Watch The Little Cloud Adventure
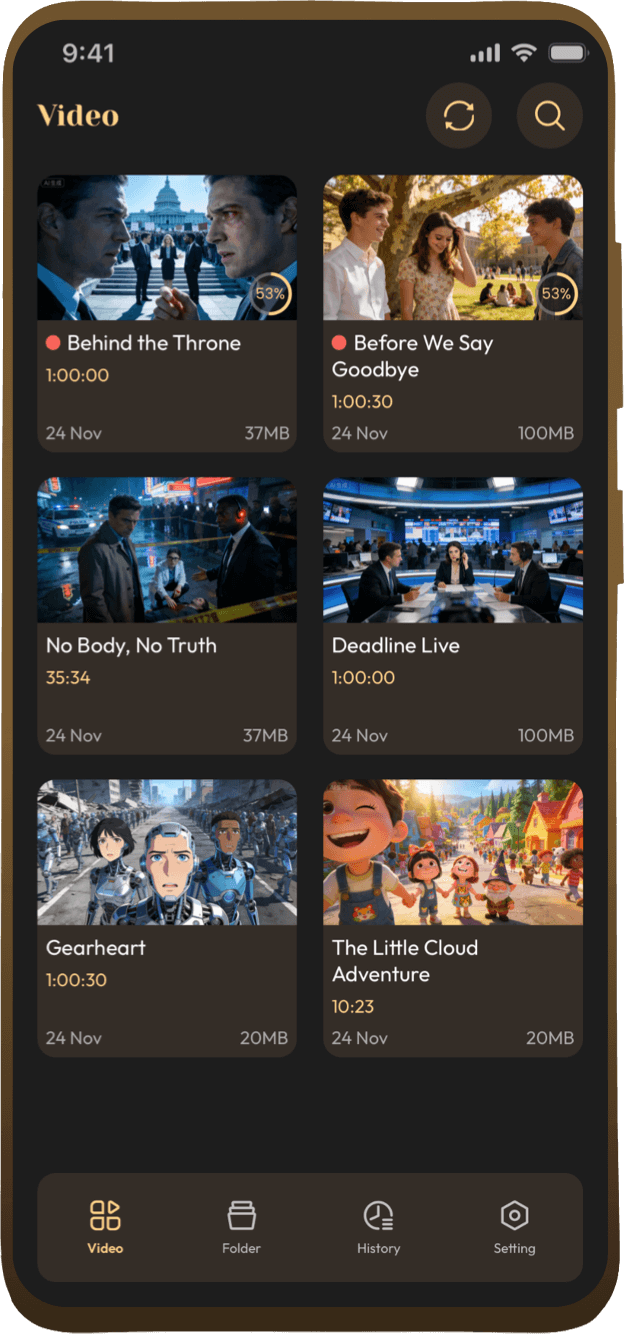This screenshot has width=624, height=1336. (453, 916)
